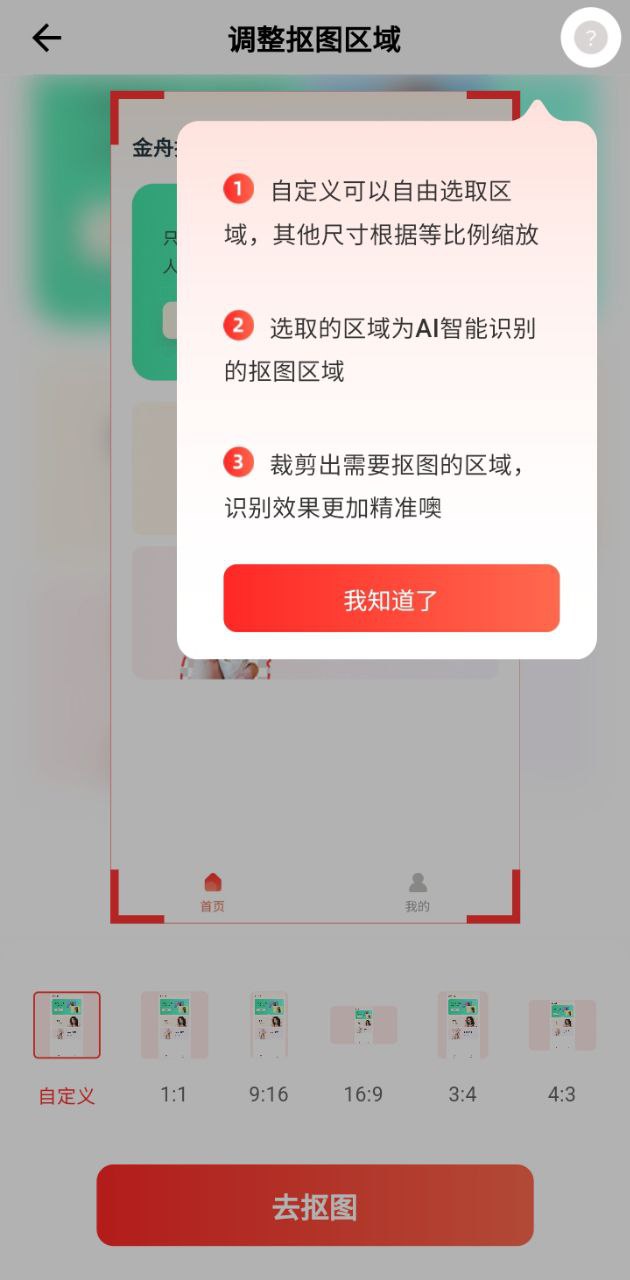The width and height of the screenshot is (630, 1280).
Task: Start cutout with 去抠图 button
Action: click(315, 1205)
